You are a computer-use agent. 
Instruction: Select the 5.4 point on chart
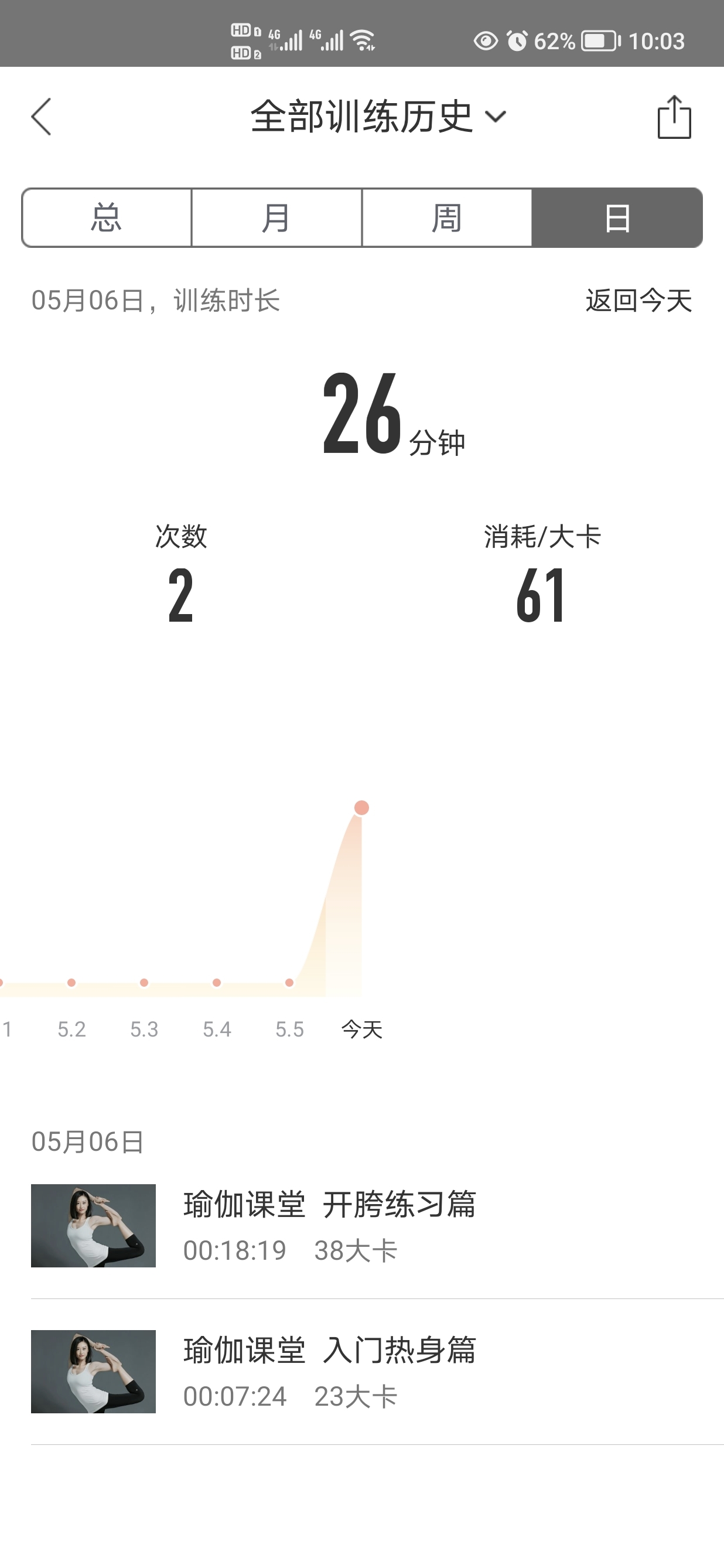[217, 983]
